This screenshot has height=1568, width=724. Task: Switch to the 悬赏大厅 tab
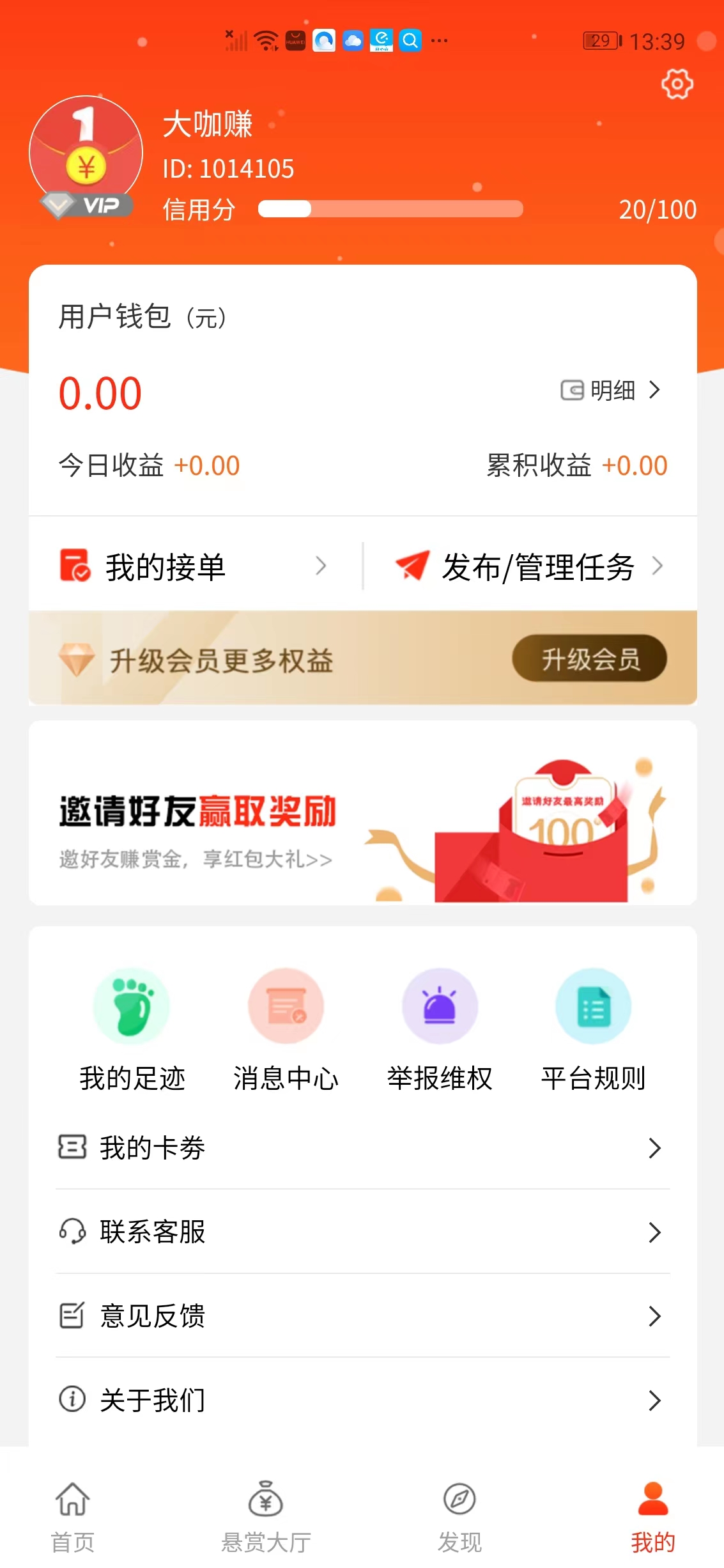(x=266, y=1521)
